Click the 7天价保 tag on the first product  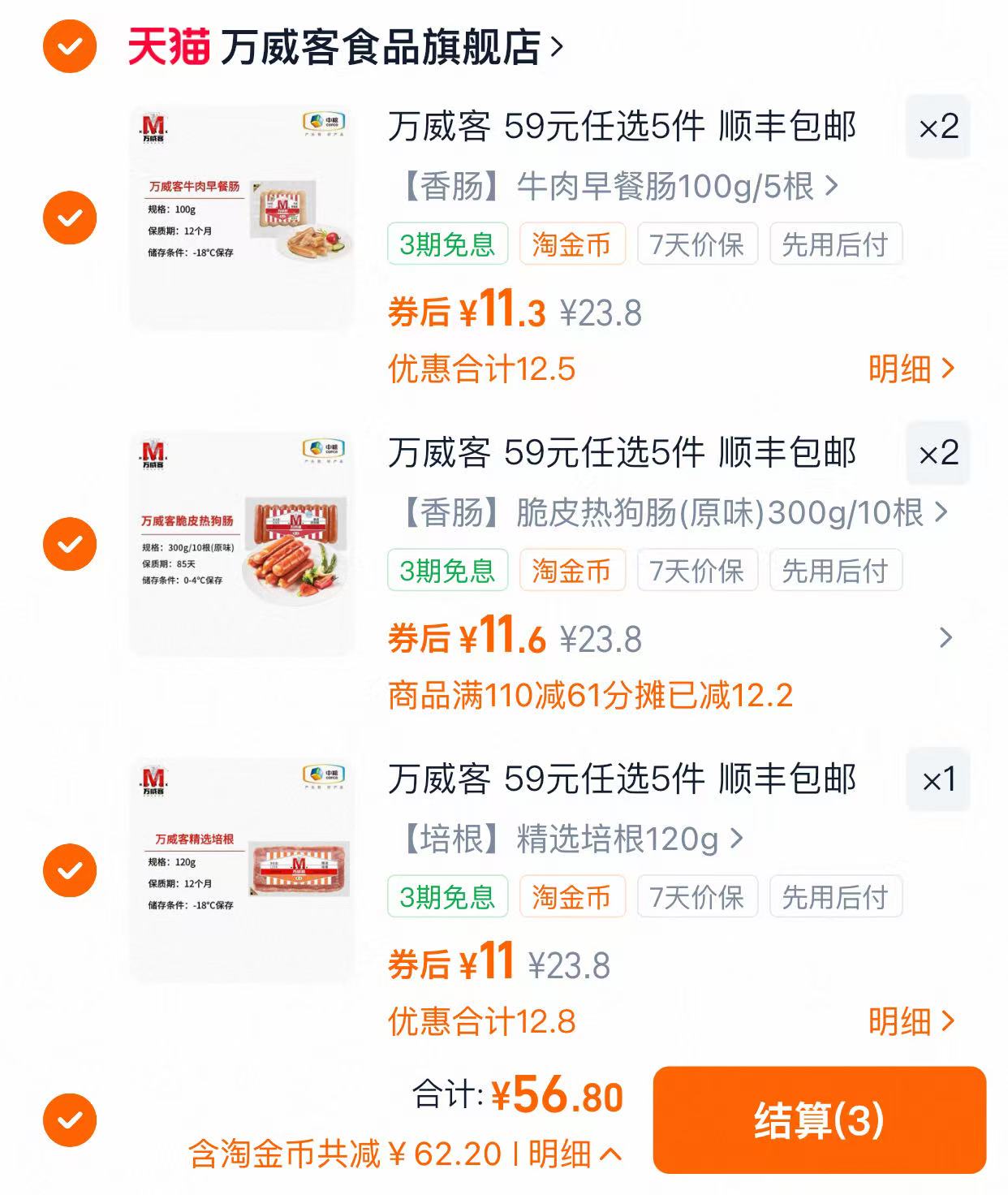tap(697, 245)
